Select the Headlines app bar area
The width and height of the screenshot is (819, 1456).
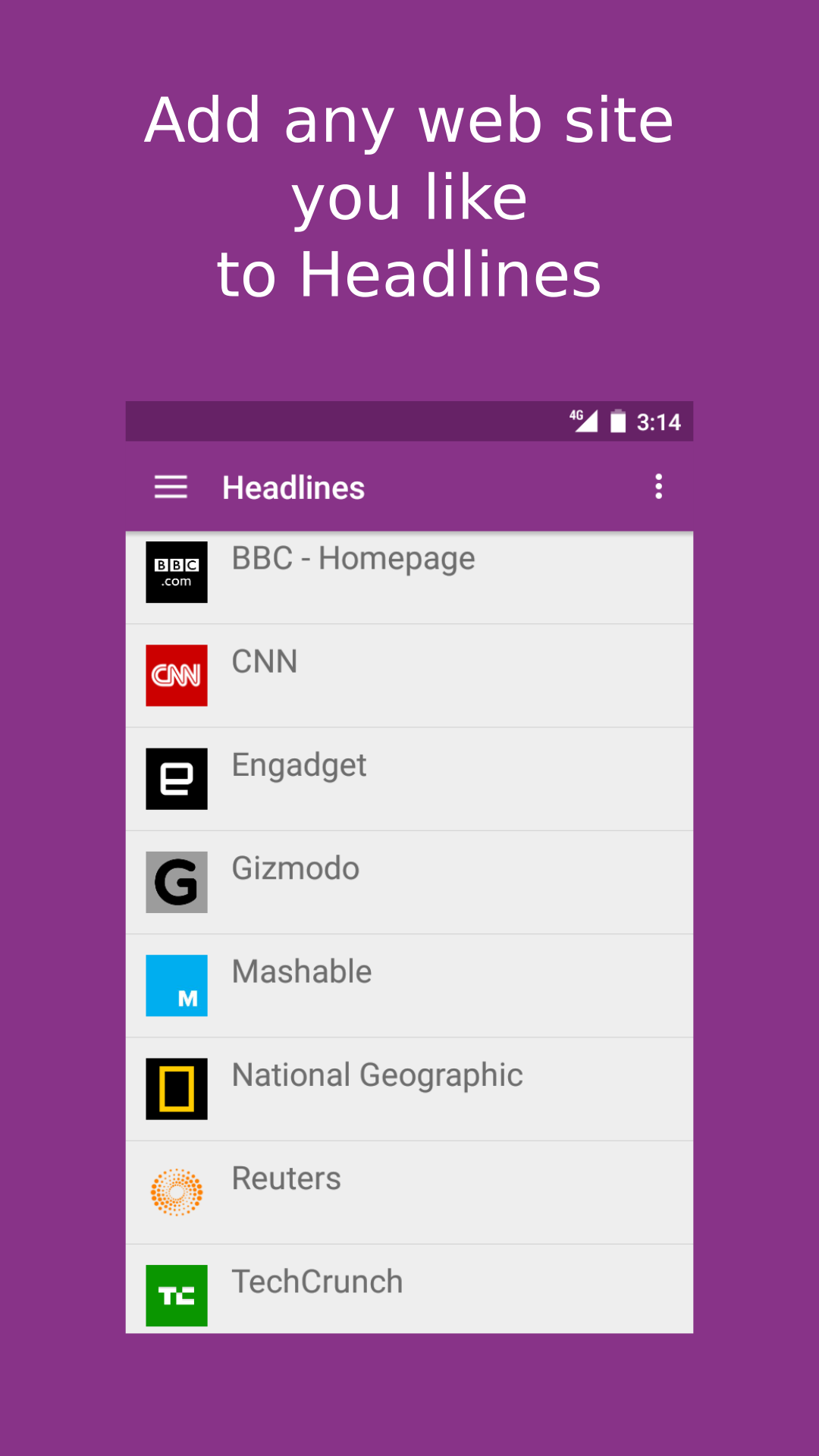coord(409,488)
